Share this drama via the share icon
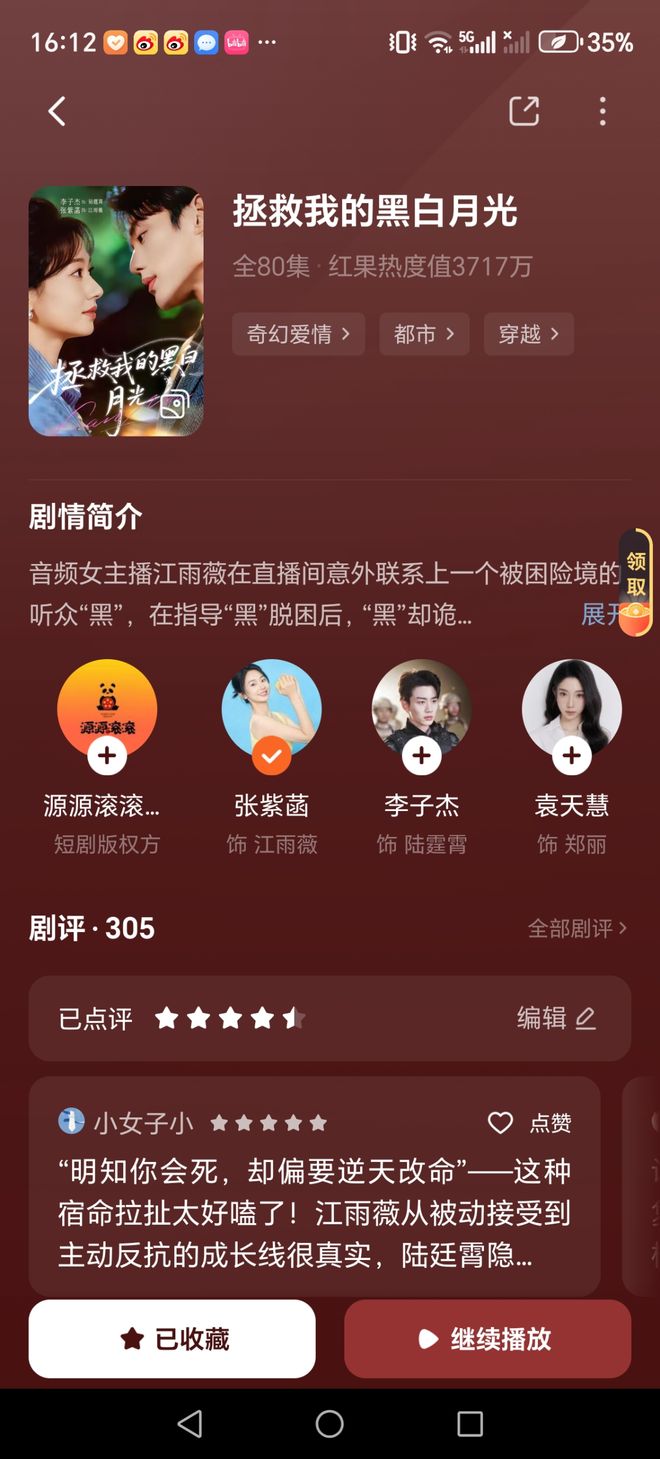 click(524, 111)
